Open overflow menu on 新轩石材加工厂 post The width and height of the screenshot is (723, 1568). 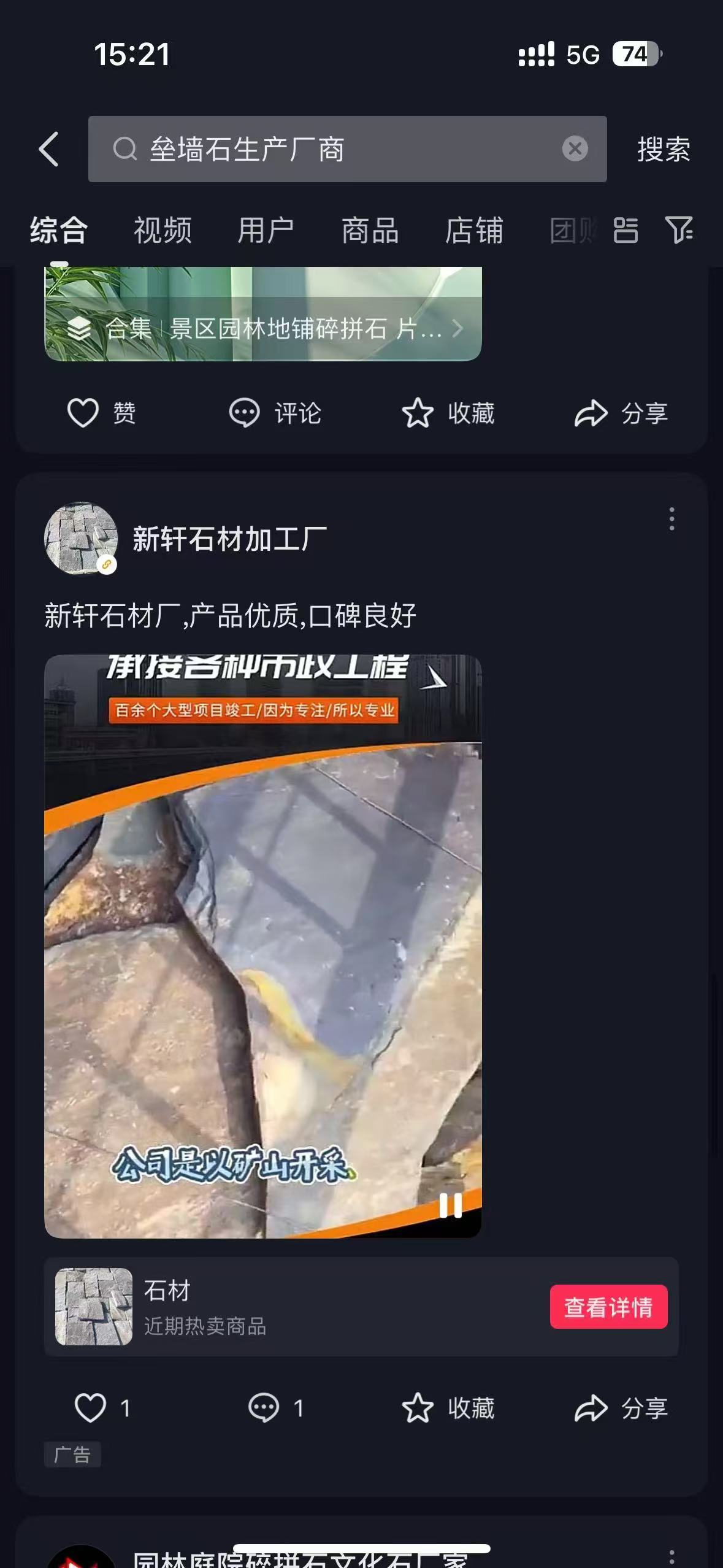(672, 519)
